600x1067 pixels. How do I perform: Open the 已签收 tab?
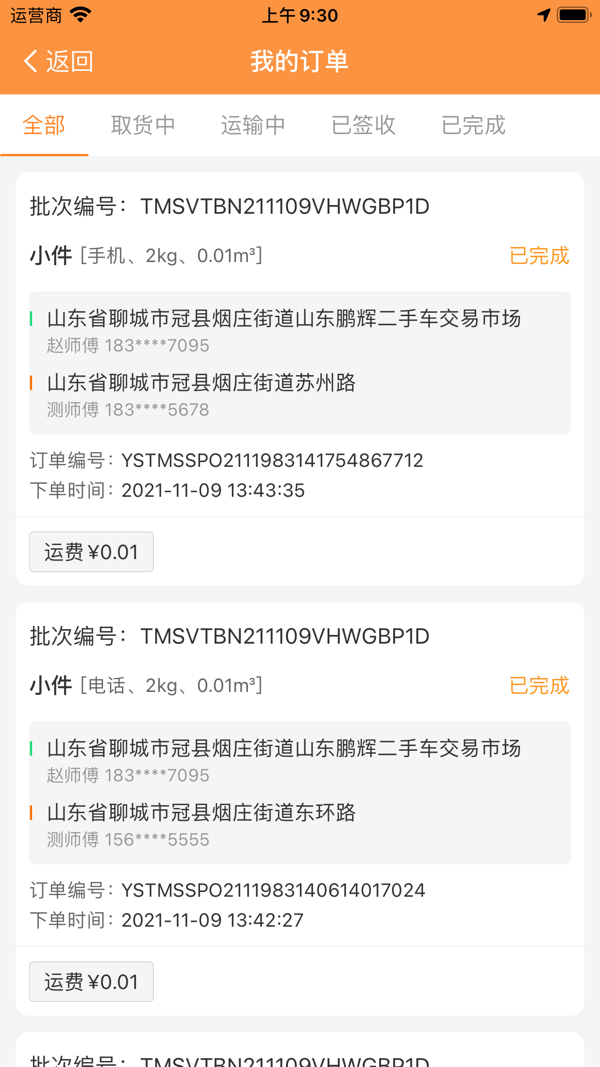364,125
